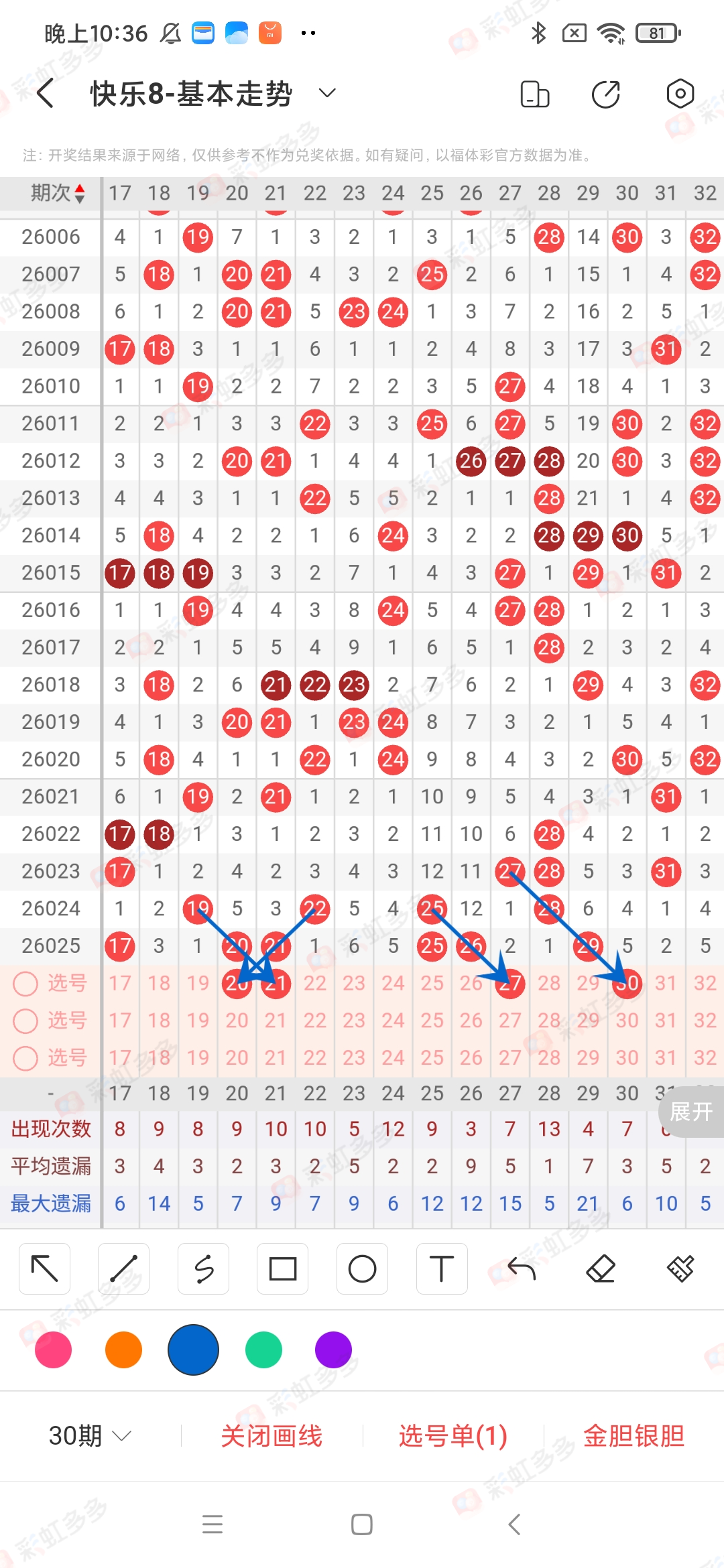724x1568 pixels.
Task: Select the arrow drawing tool
Action: click(x=45, y=1268)
